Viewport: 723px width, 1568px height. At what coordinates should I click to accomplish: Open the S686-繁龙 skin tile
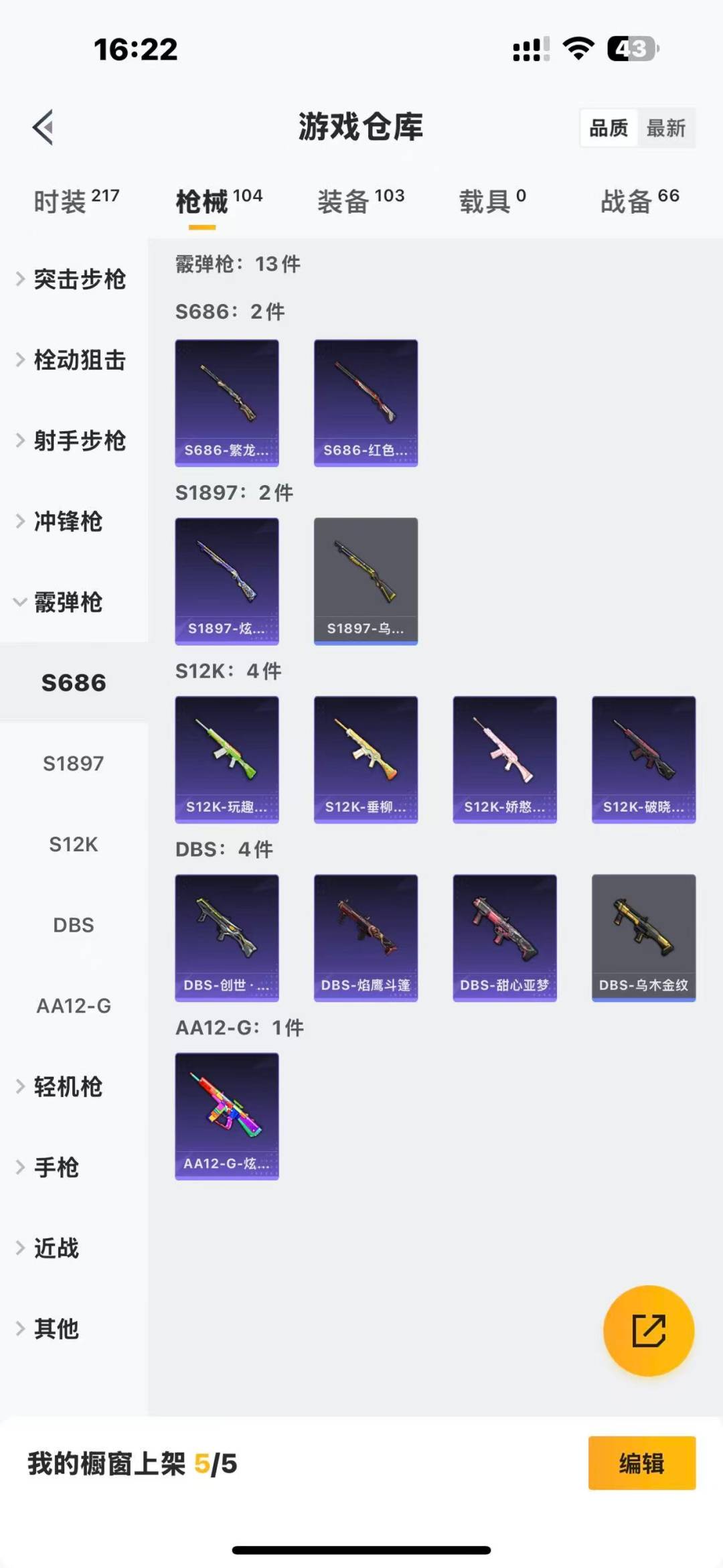227,403
